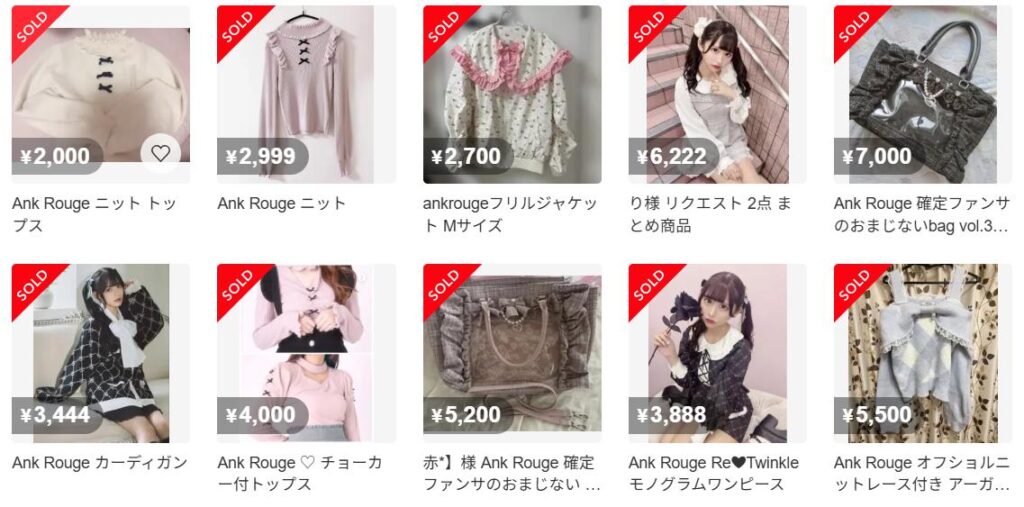
Task: View the ankrouge フリルジャケット Mサイズ item
Action: [x=512, y=95]
